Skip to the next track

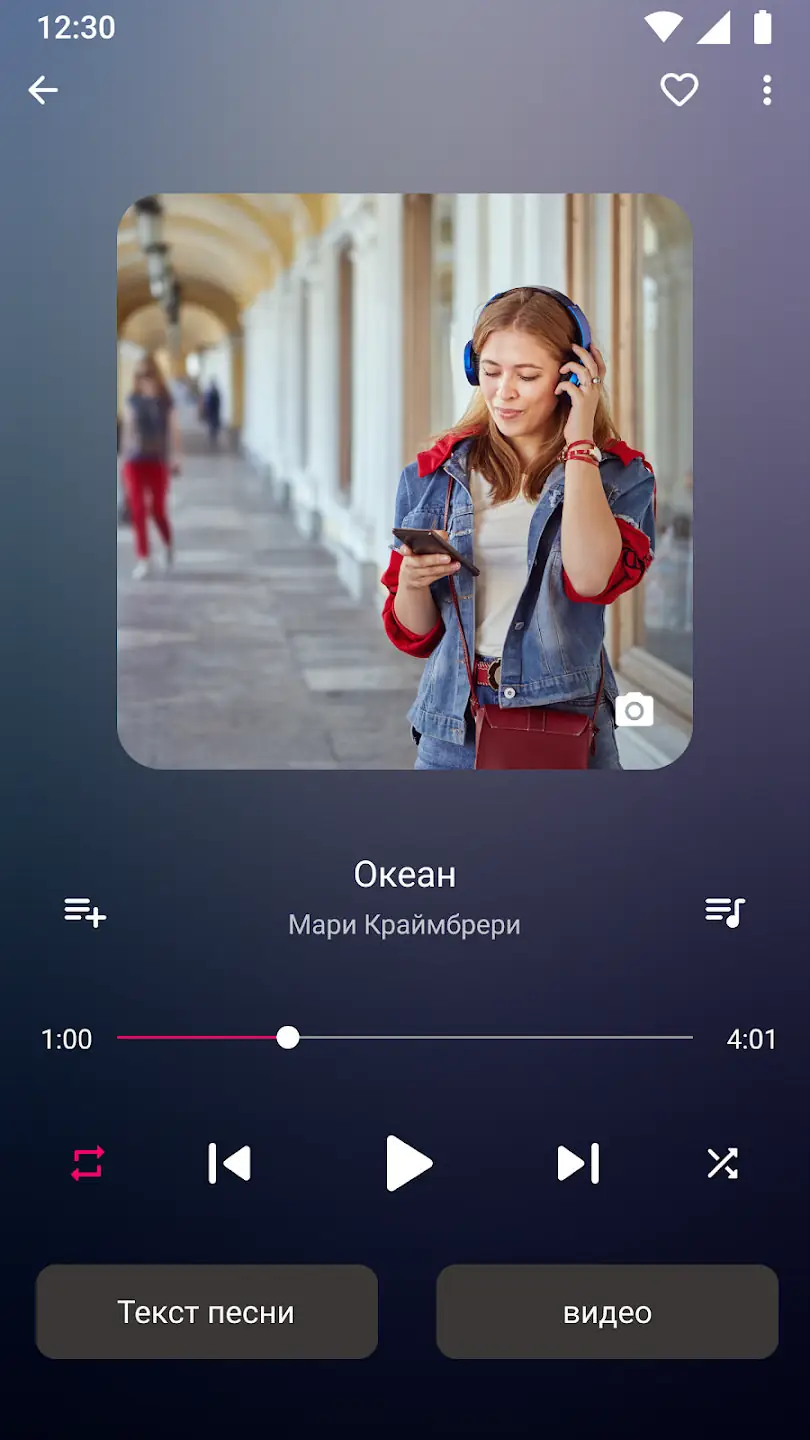tap(578, 1163)
